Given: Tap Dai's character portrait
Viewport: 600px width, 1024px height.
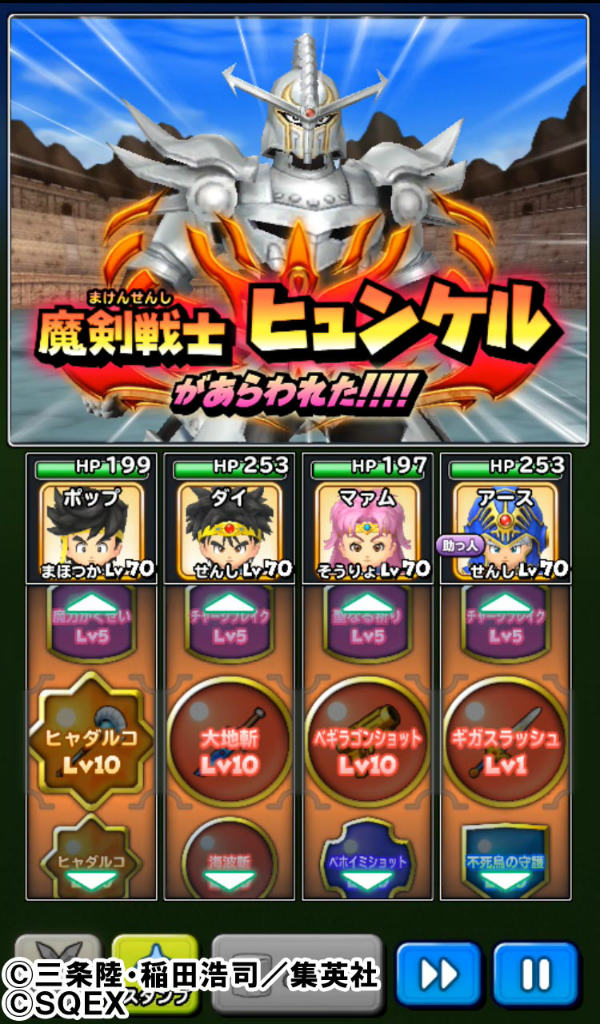Looking at the screenshot, I should (229, 530).
